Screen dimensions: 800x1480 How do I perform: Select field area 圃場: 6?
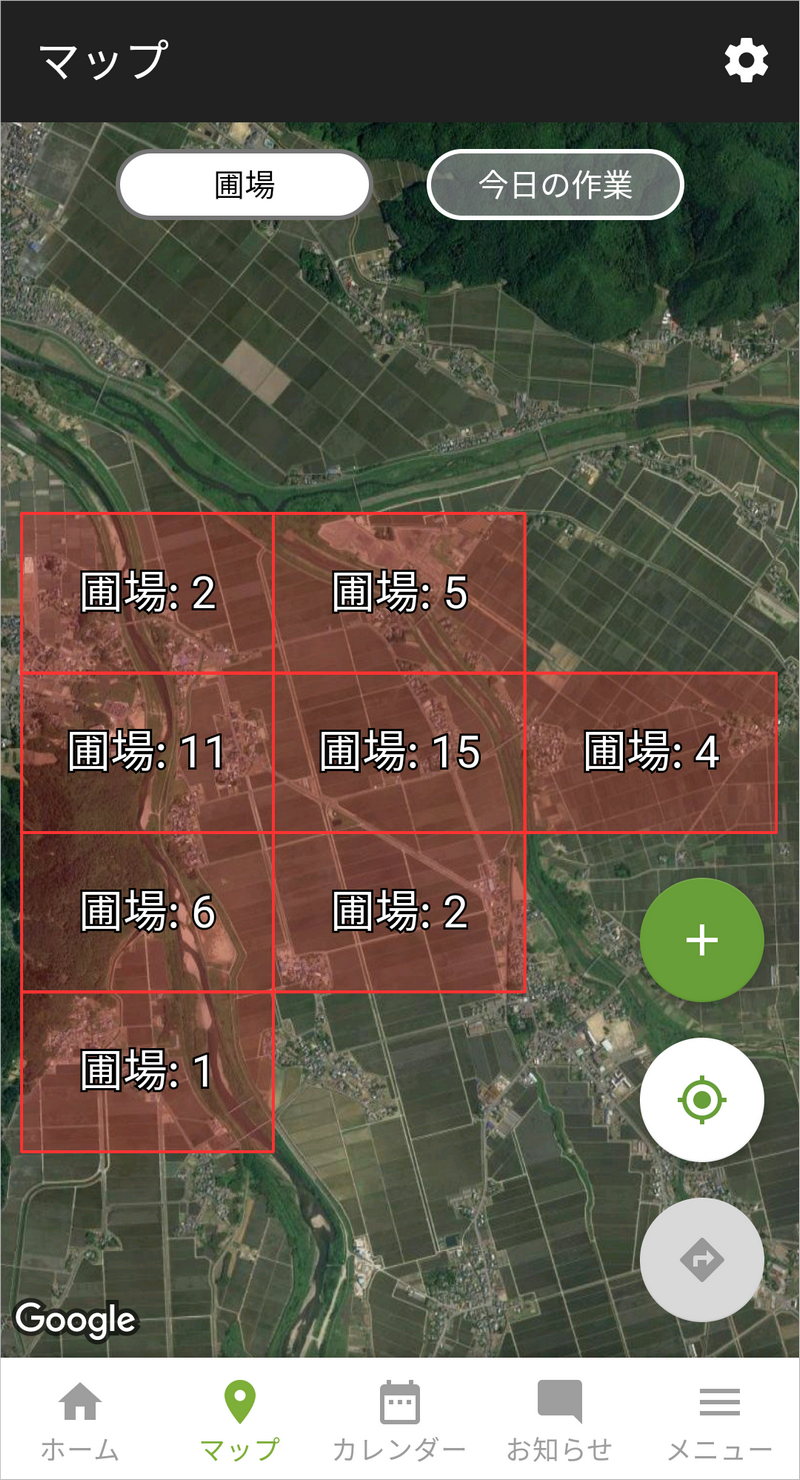147,912
